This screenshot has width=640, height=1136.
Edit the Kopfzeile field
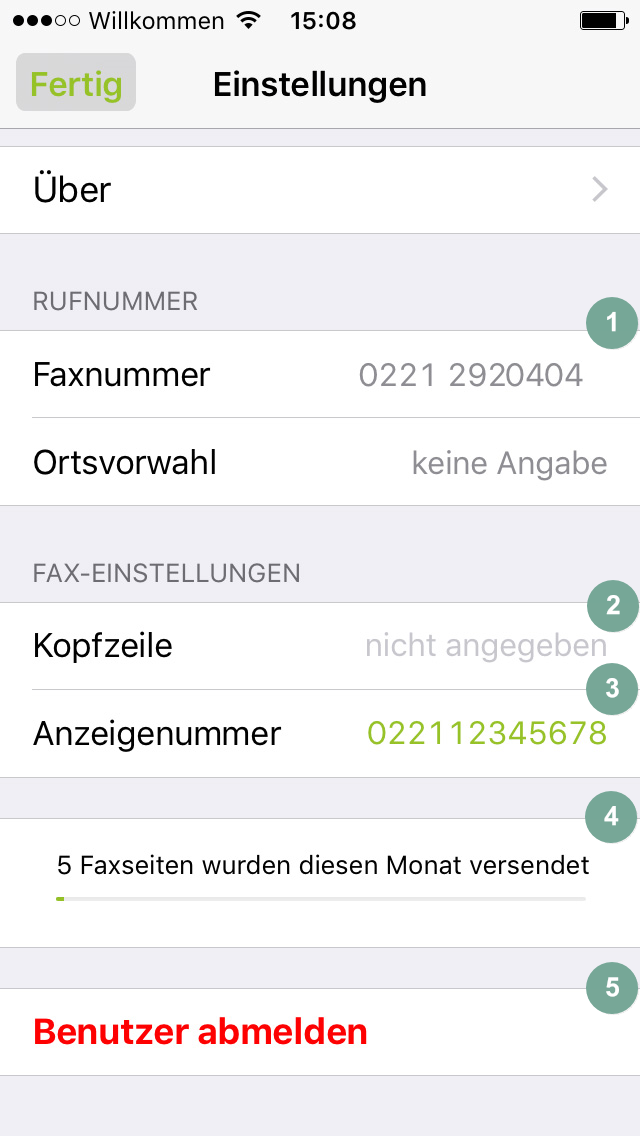[320, 646]
